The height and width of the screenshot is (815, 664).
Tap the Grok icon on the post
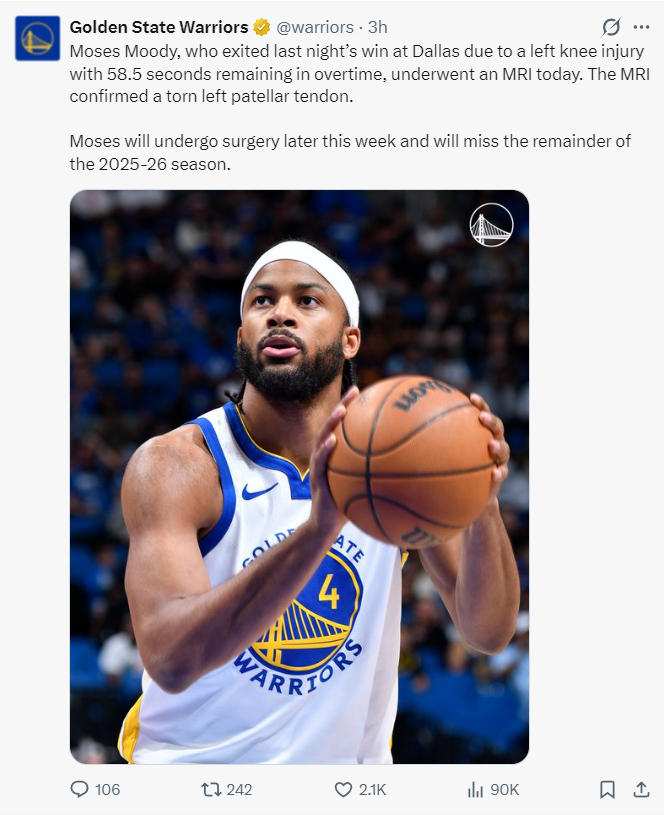(609, 27)
